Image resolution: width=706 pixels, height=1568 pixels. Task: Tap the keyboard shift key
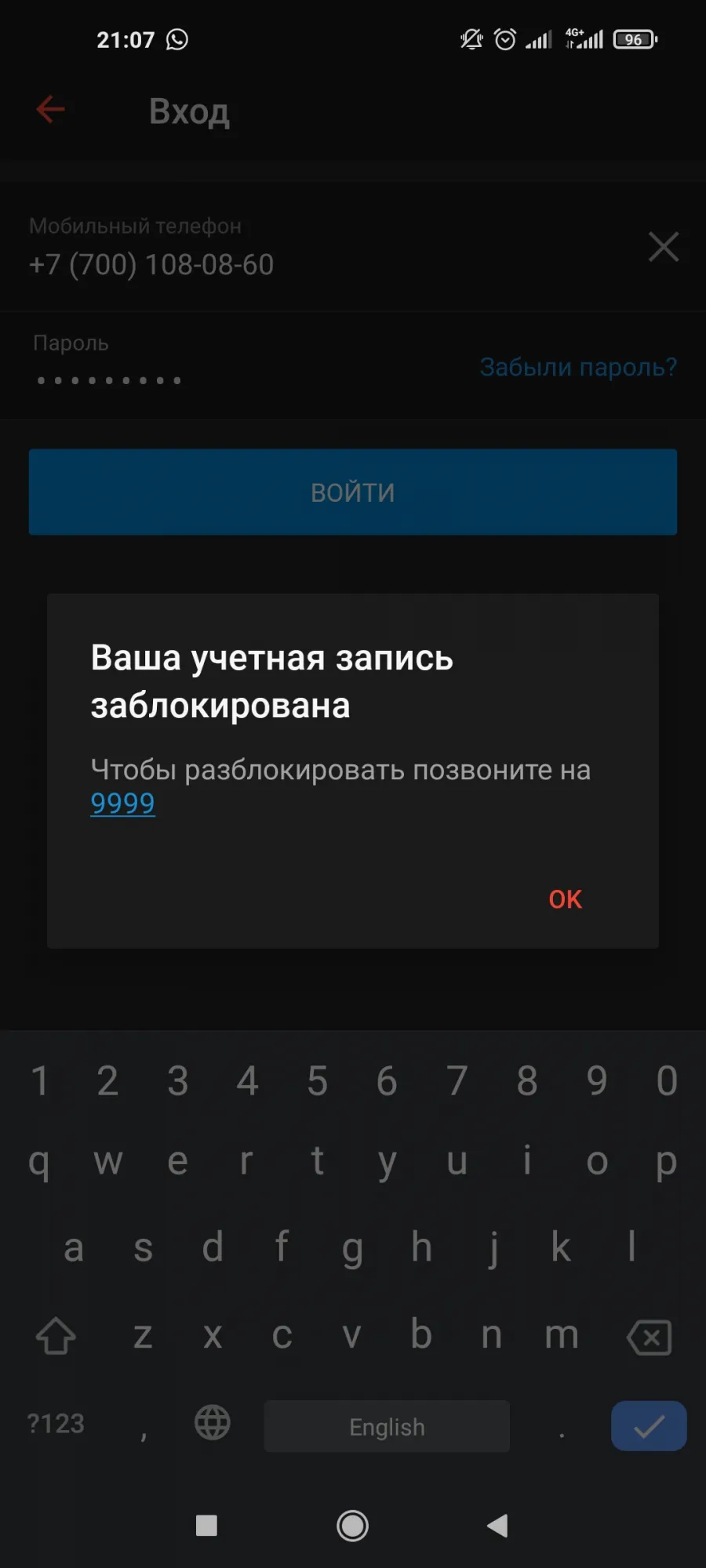(56, 1335)
